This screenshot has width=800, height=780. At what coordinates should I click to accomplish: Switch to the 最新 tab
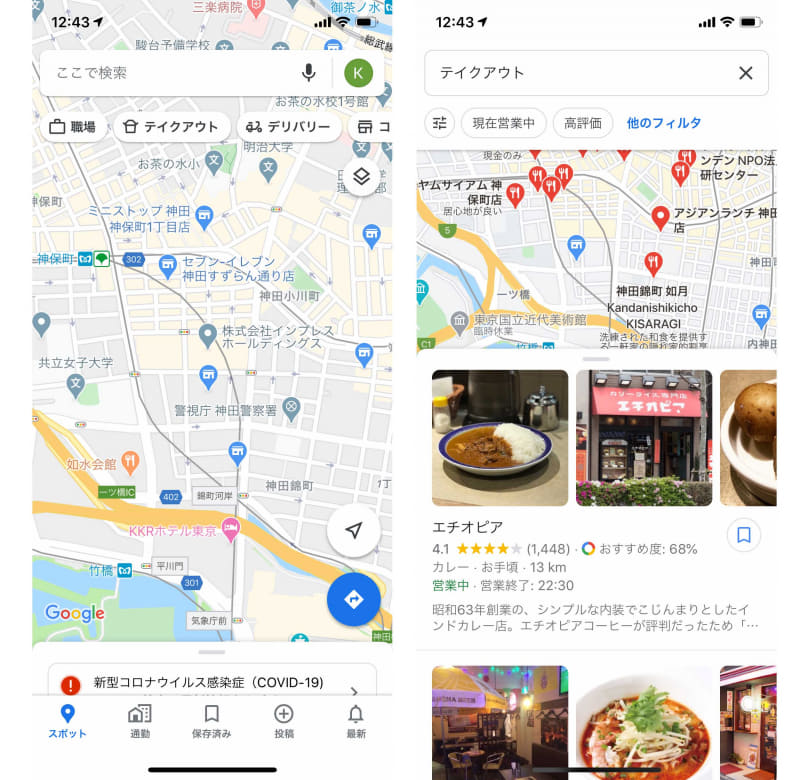355,721
